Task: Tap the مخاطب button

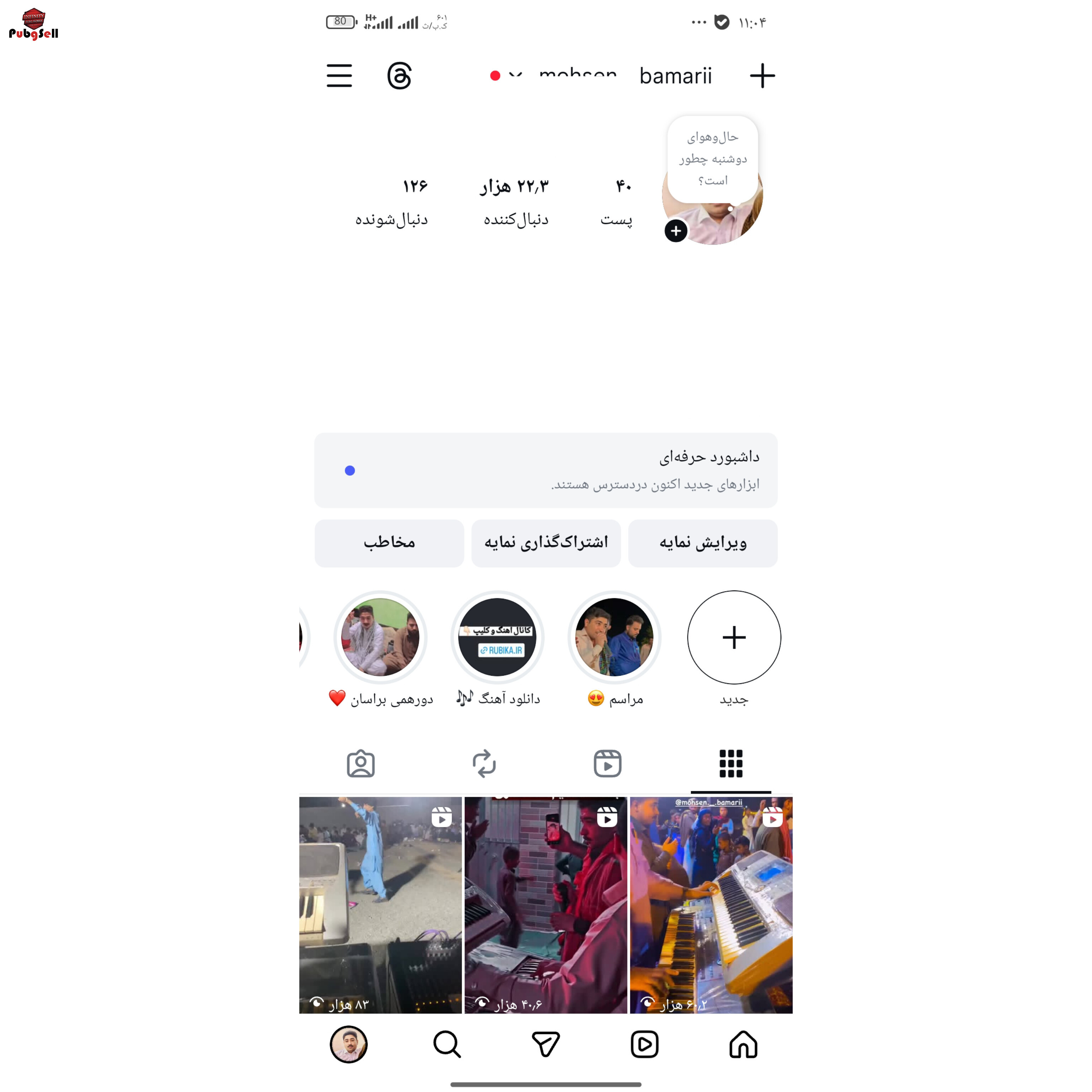Action: (x=389, y=542)
